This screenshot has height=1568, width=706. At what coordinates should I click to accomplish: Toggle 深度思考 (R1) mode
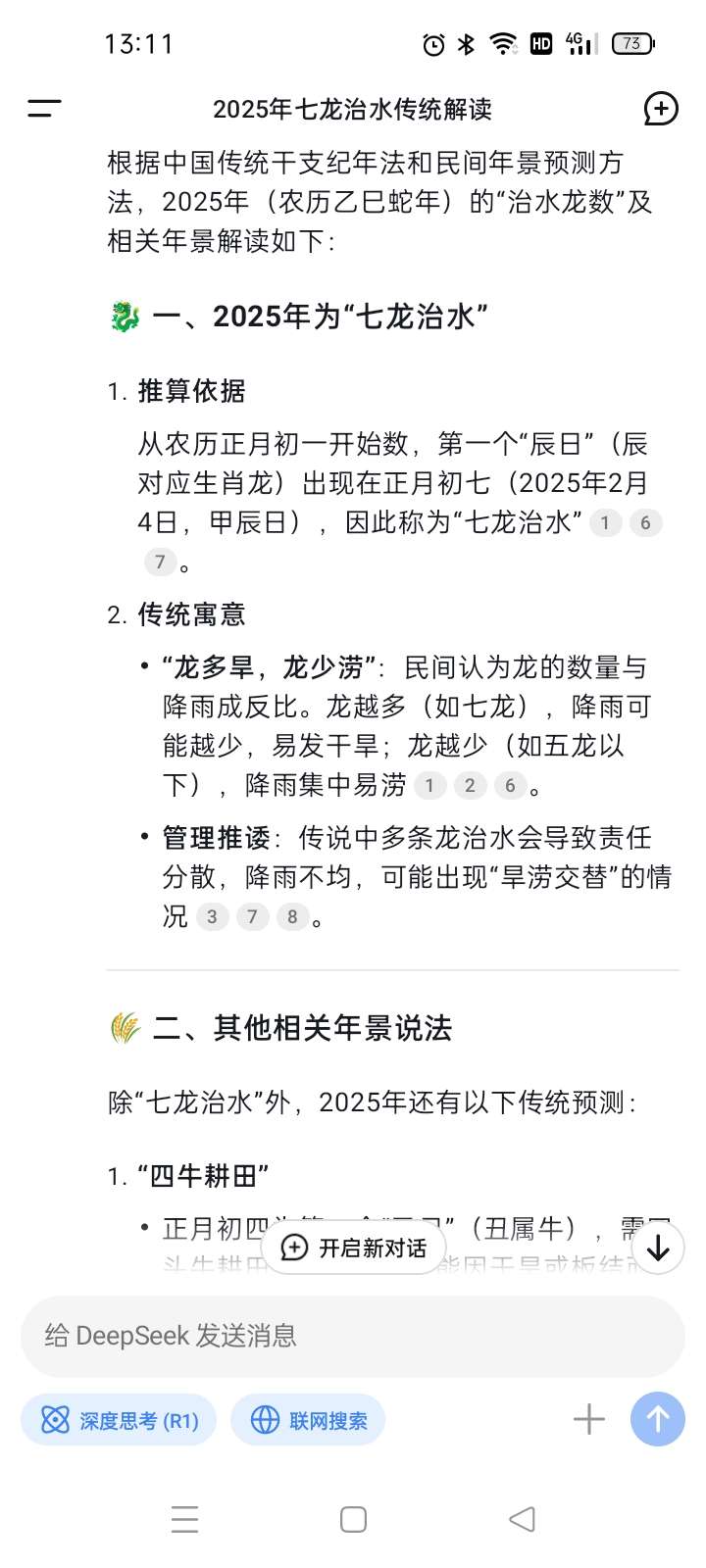pos(119,1420)
